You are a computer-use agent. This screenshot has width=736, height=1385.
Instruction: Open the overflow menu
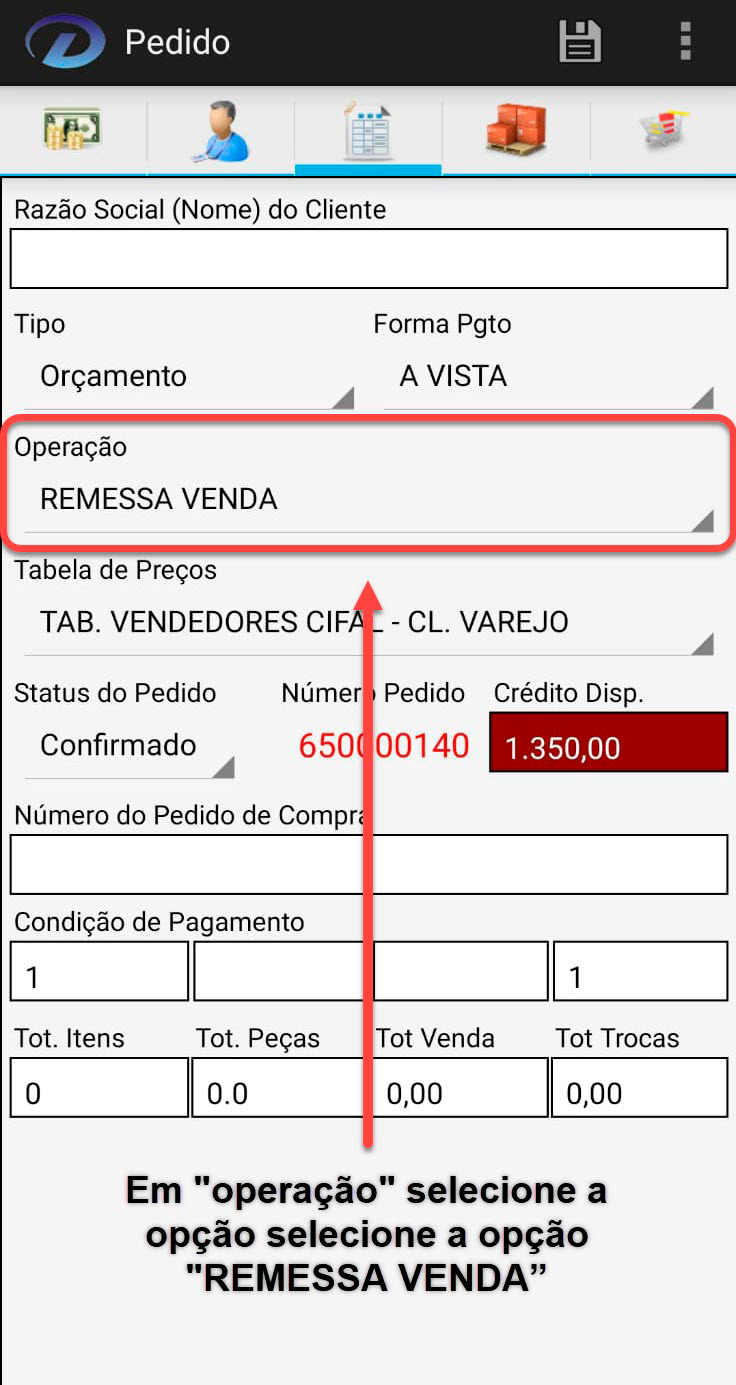coord(685,42)
